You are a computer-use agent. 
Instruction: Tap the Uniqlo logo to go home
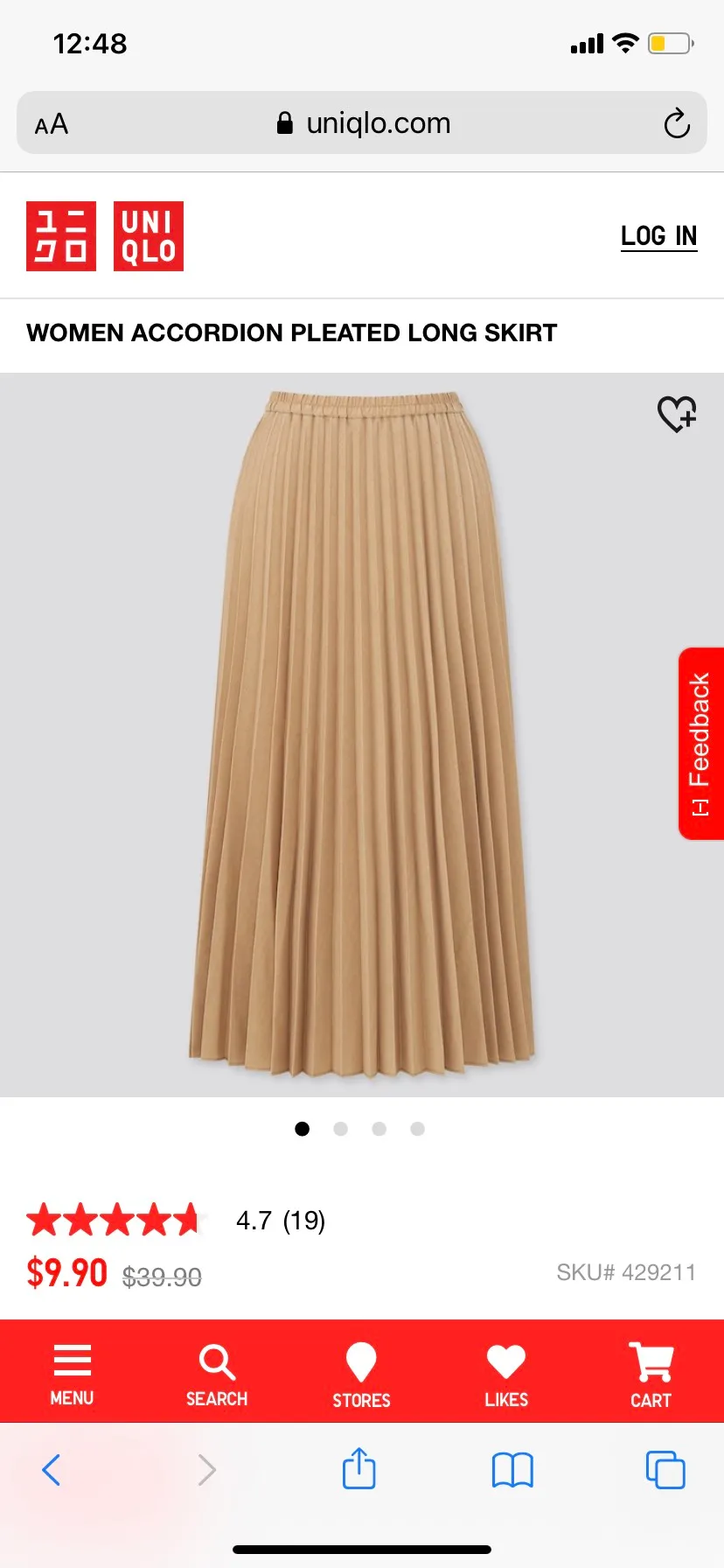tap(105, 236)
